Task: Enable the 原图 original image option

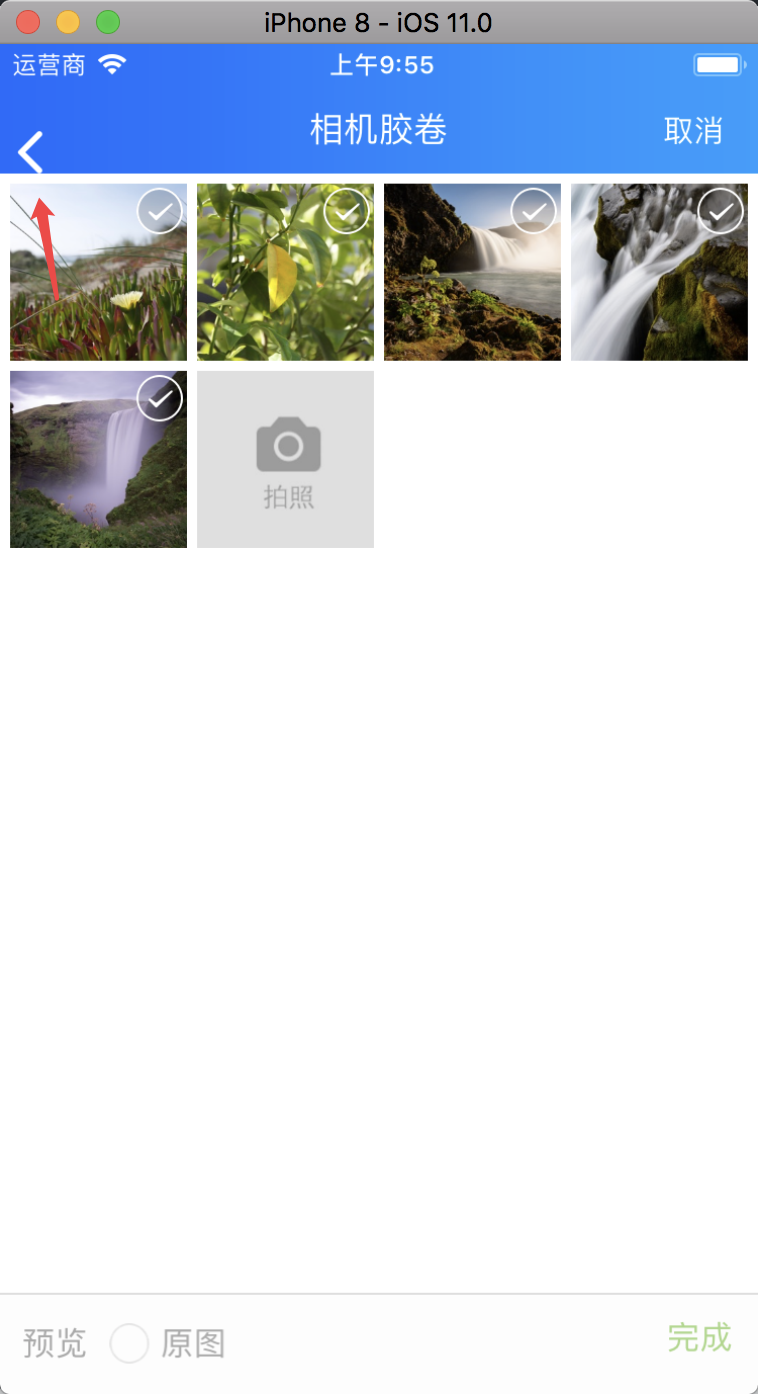Action: pyautogui.click(x=130, y=1343)
